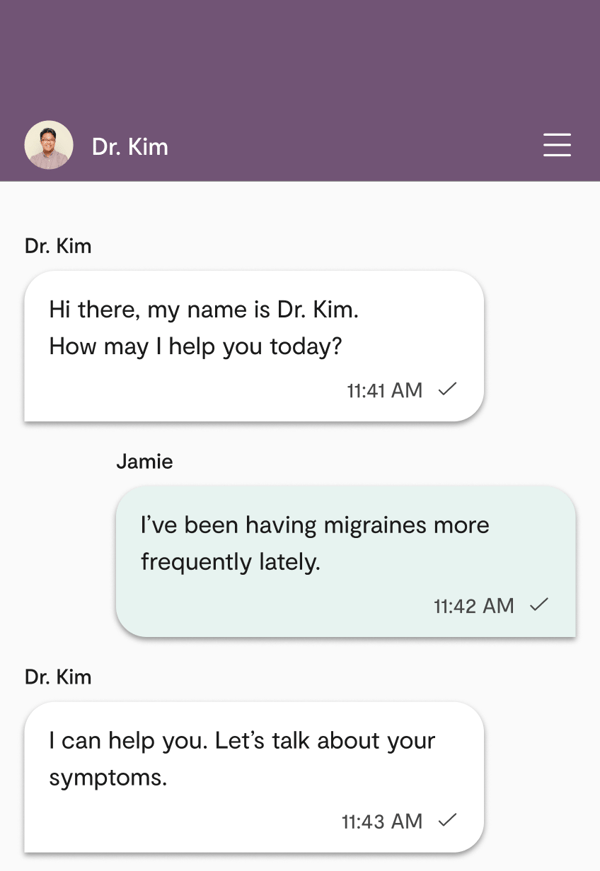Tap Dr. Kim's profile avatar
This screenshot has width=600, height=871.
(x=49, y=146)
